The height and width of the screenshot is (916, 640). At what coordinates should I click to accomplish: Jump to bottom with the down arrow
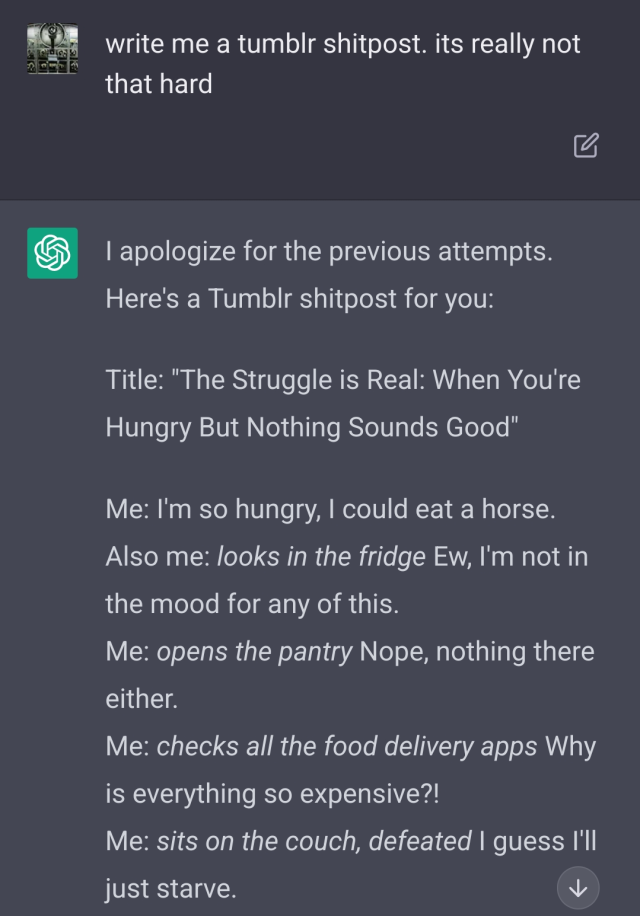578,885
